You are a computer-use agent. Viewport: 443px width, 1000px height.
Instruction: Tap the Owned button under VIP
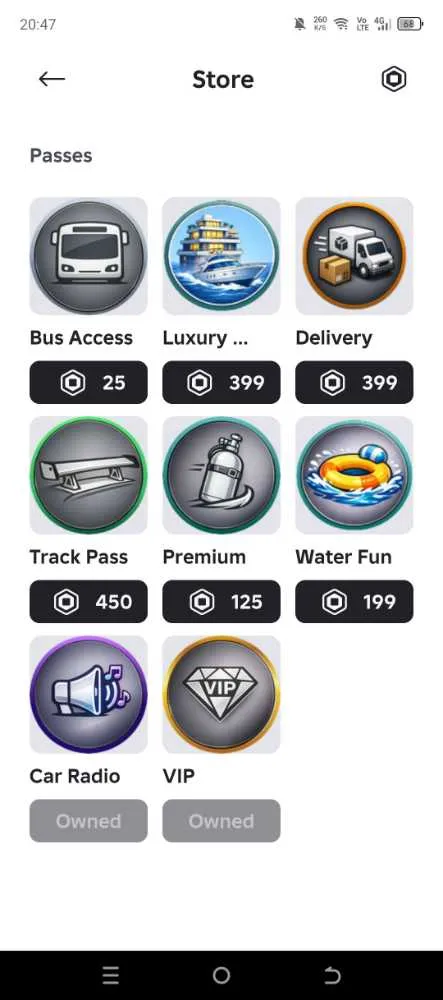click(221, 821)
